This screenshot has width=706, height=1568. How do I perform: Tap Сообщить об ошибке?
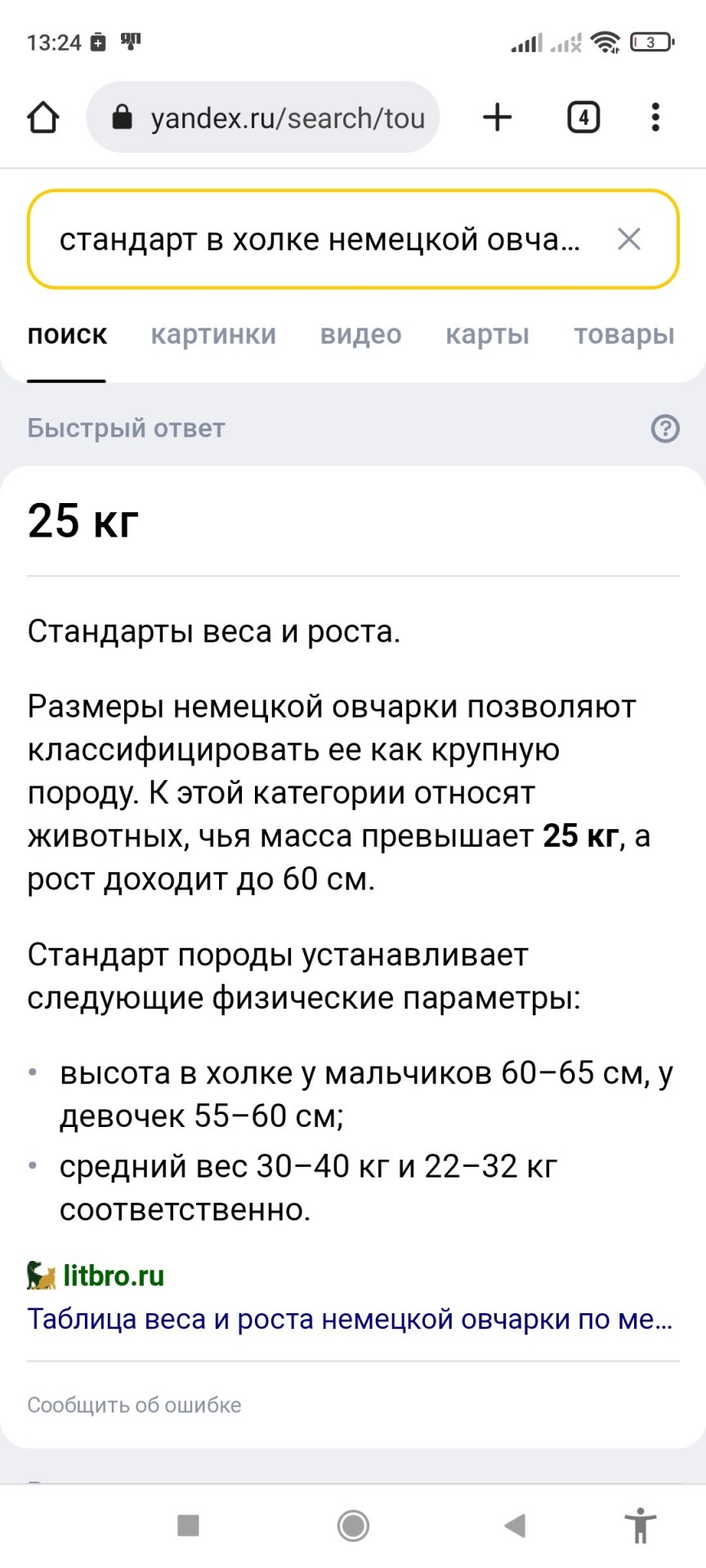[x=135, y=1405]
